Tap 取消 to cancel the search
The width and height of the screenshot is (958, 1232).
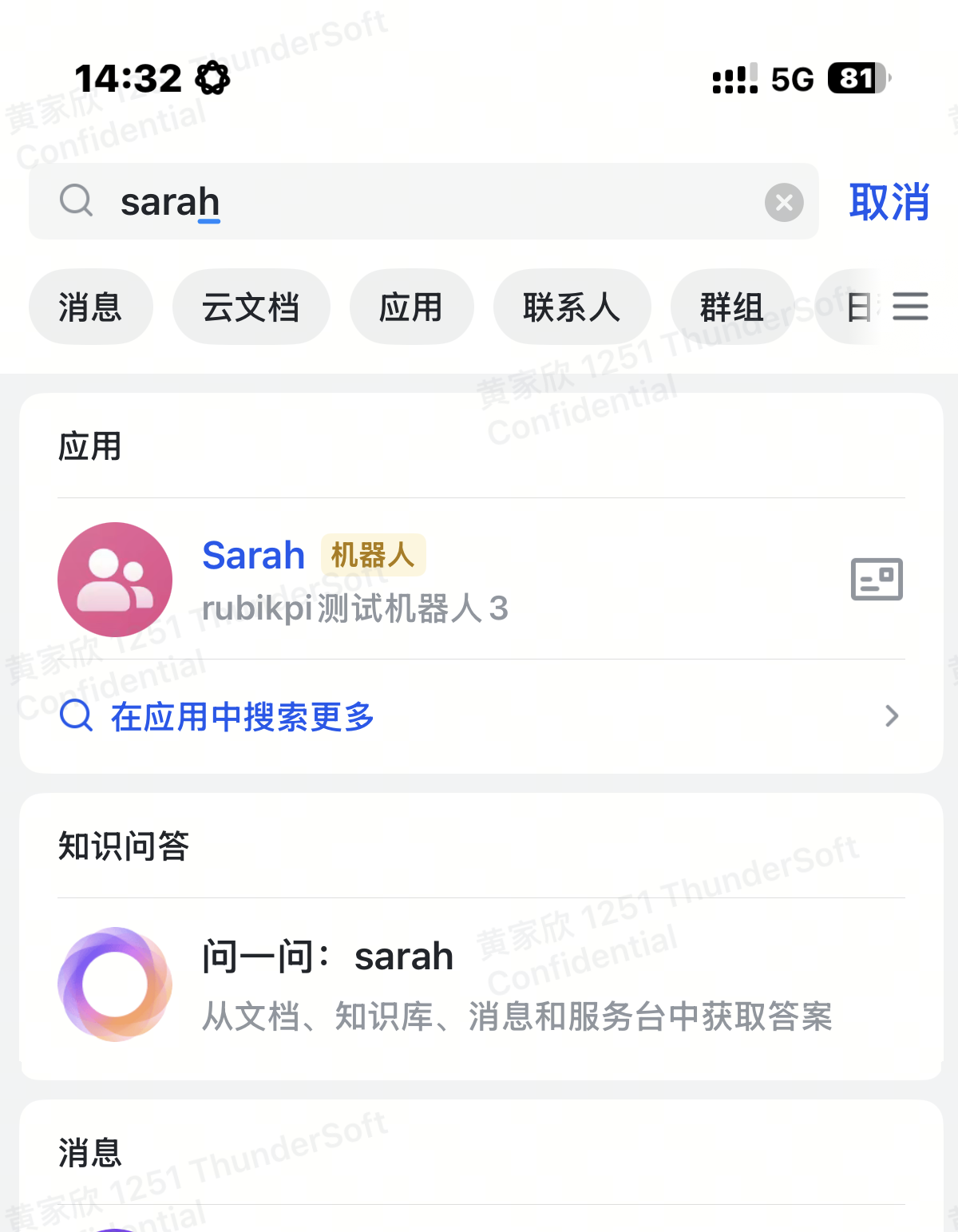(889, 202)
